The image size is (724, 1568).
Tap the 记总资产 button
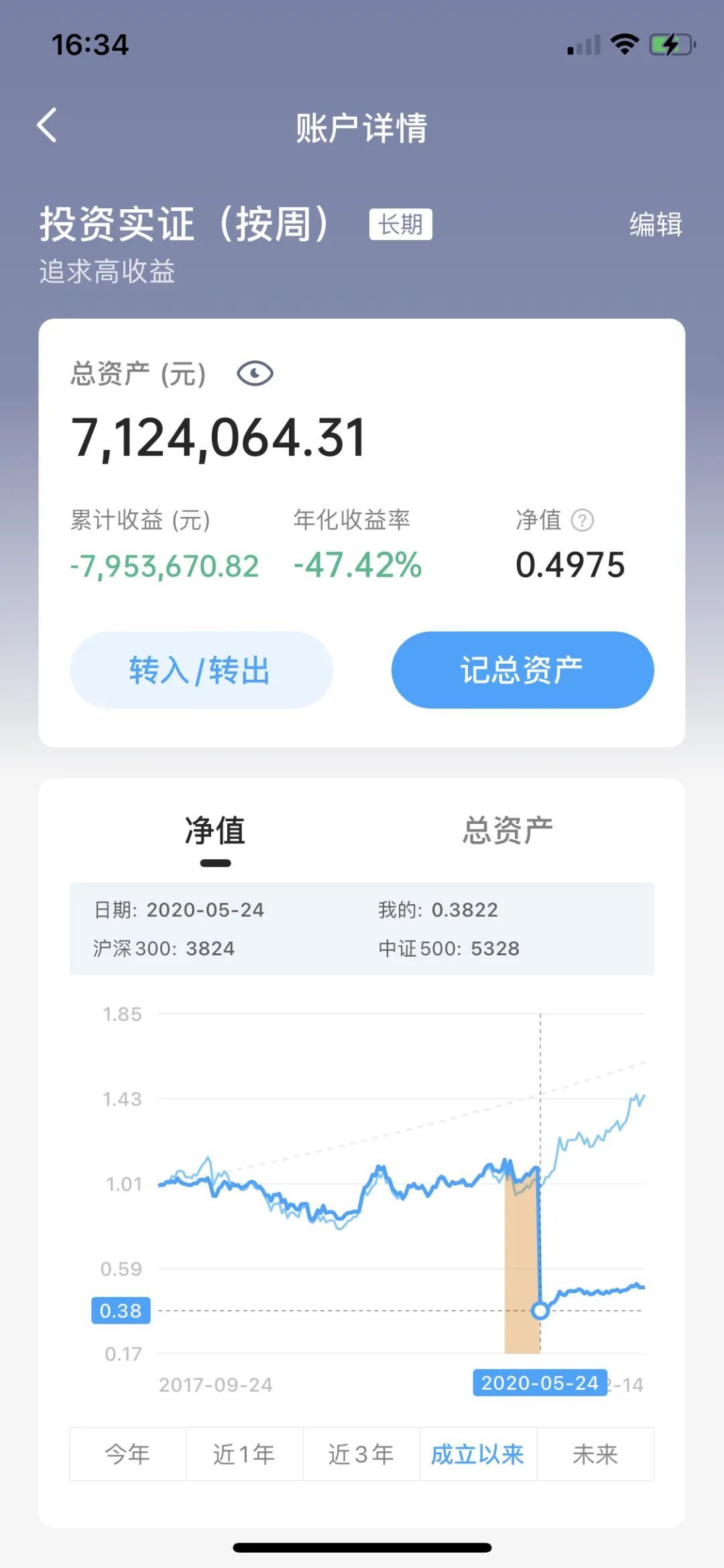(x=522, y=670)
